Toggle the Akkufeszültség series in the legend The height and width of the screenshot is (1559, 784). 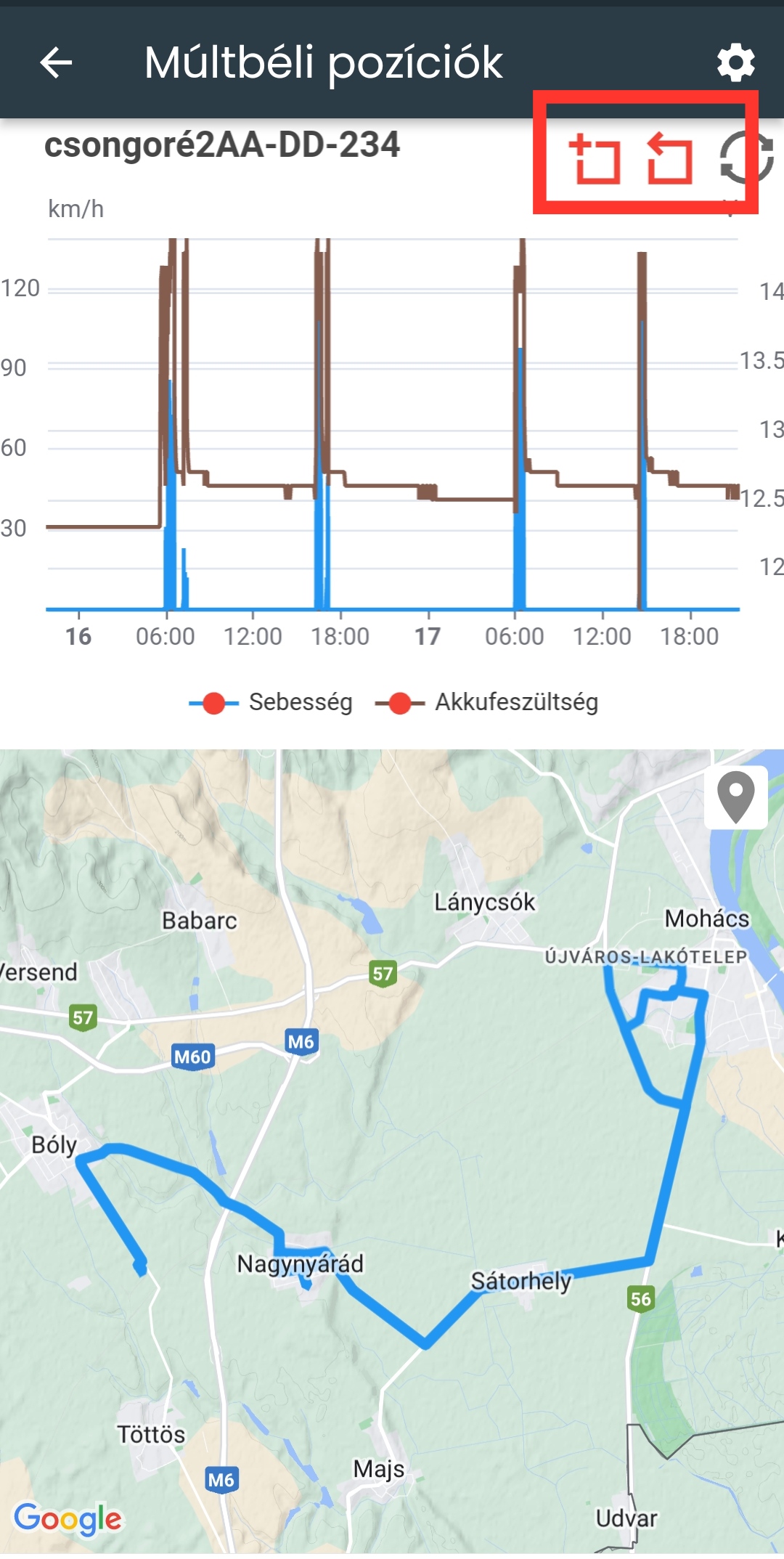click(488, 702)
